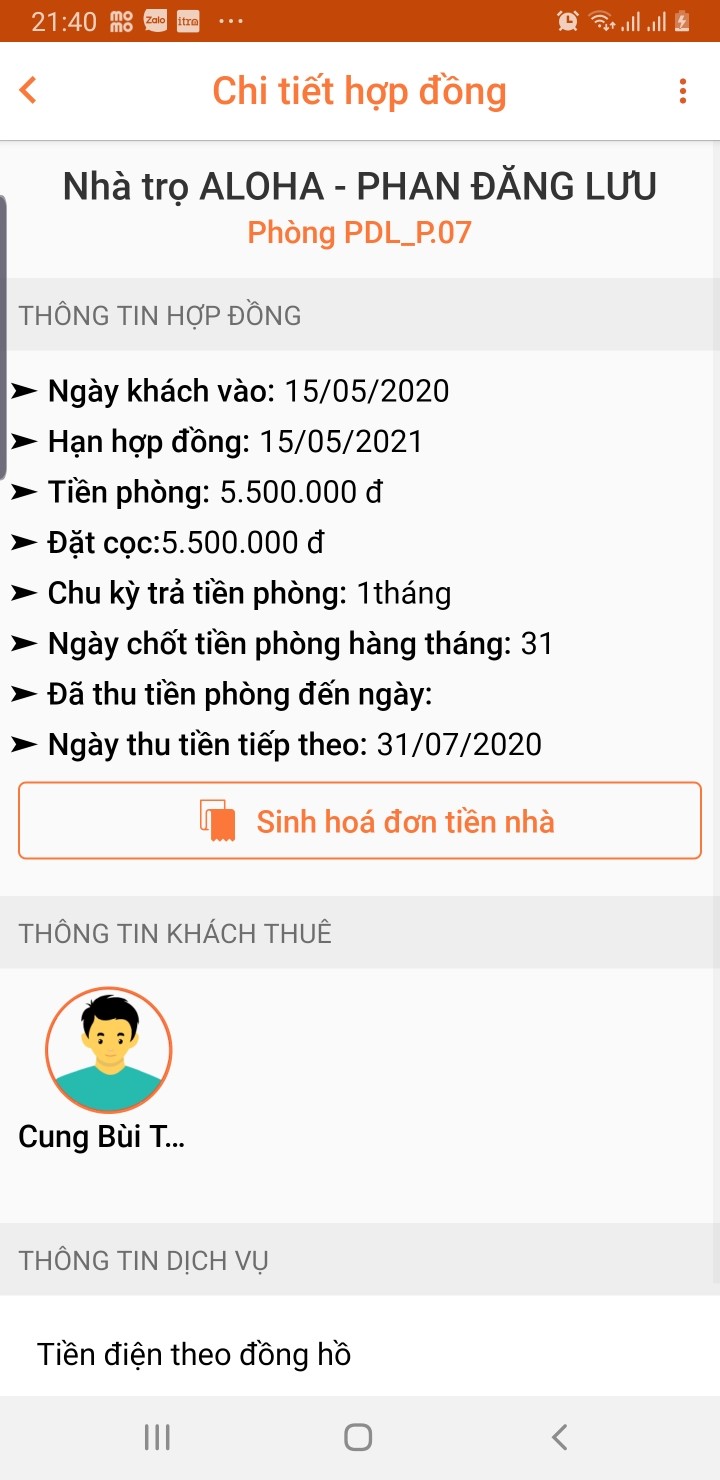The width and height of the screenshot is (720, 1480).
Task: Open tenant Cung Bùi T... profile
Action: pyautogui.click(x=108, y=1050)
